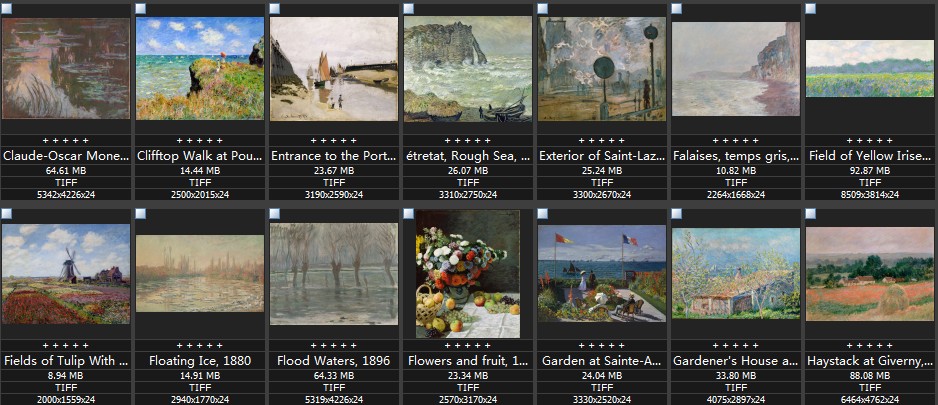Open the Gardener's House image
The image size is (938, 405).
[736, 273]
